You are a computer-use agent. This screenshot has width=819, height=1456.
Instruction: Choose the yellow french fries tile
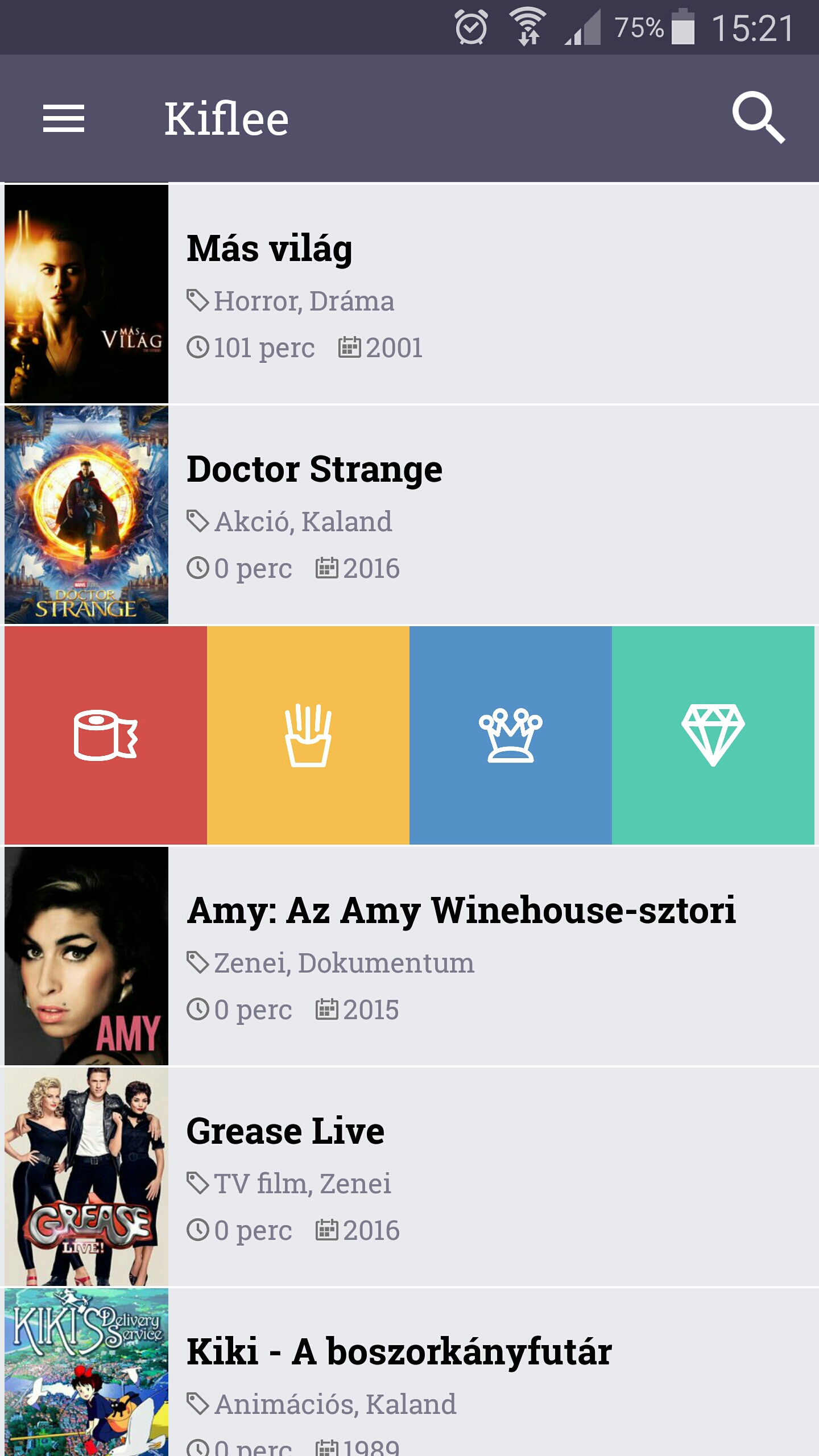[x=308, y=735]
